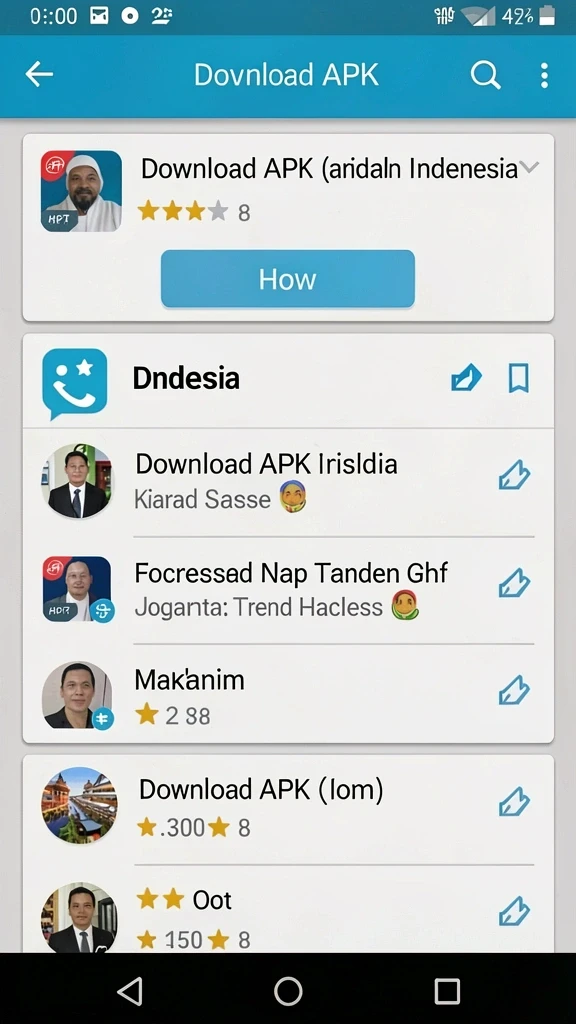576x1024 pixels.
Task: Open the Download APK (lom) row
Action: point(288,808)
